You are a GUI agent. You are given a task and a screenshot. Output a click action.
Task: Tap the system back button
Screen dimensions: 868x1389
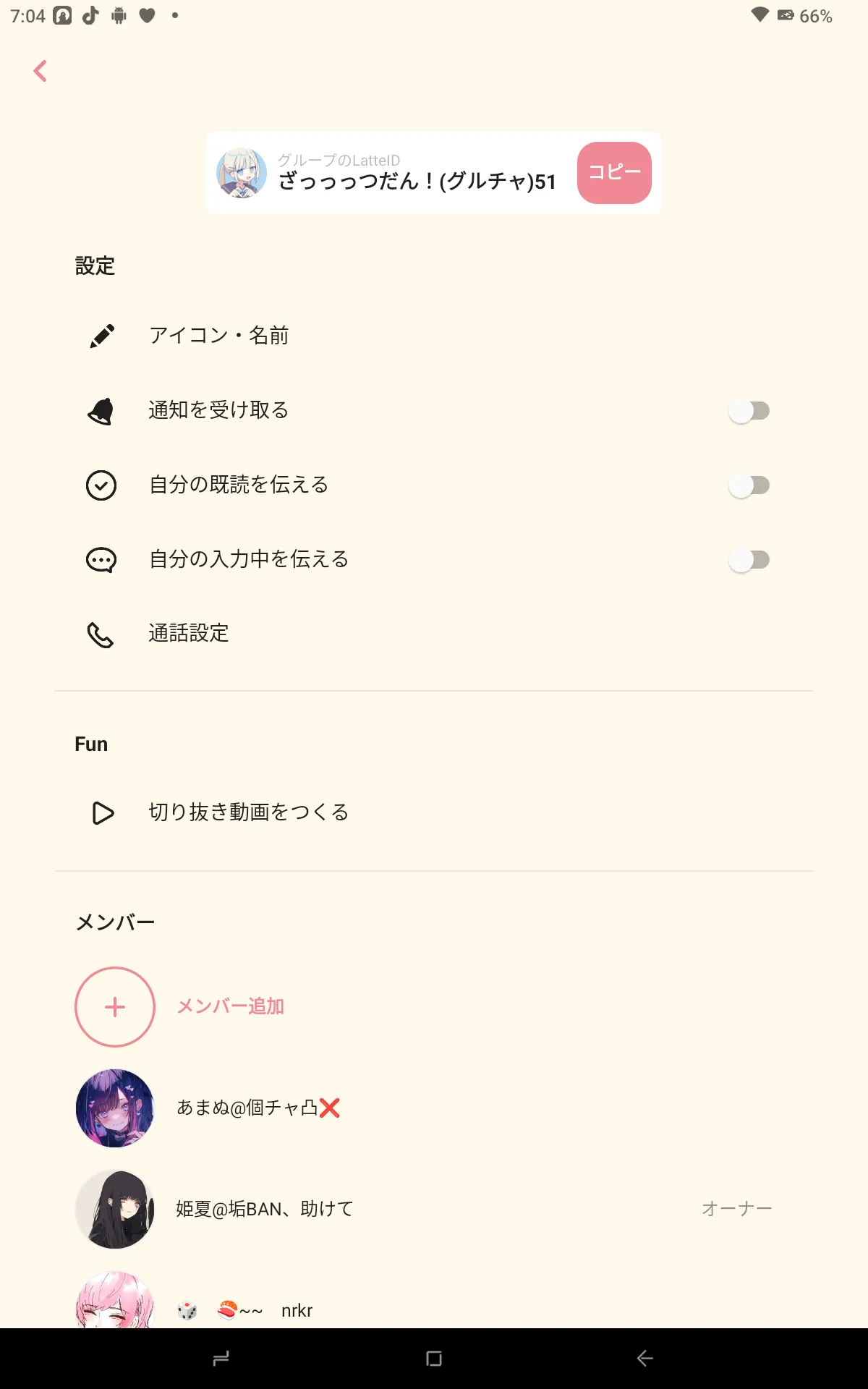click(x=645, y=1359)
